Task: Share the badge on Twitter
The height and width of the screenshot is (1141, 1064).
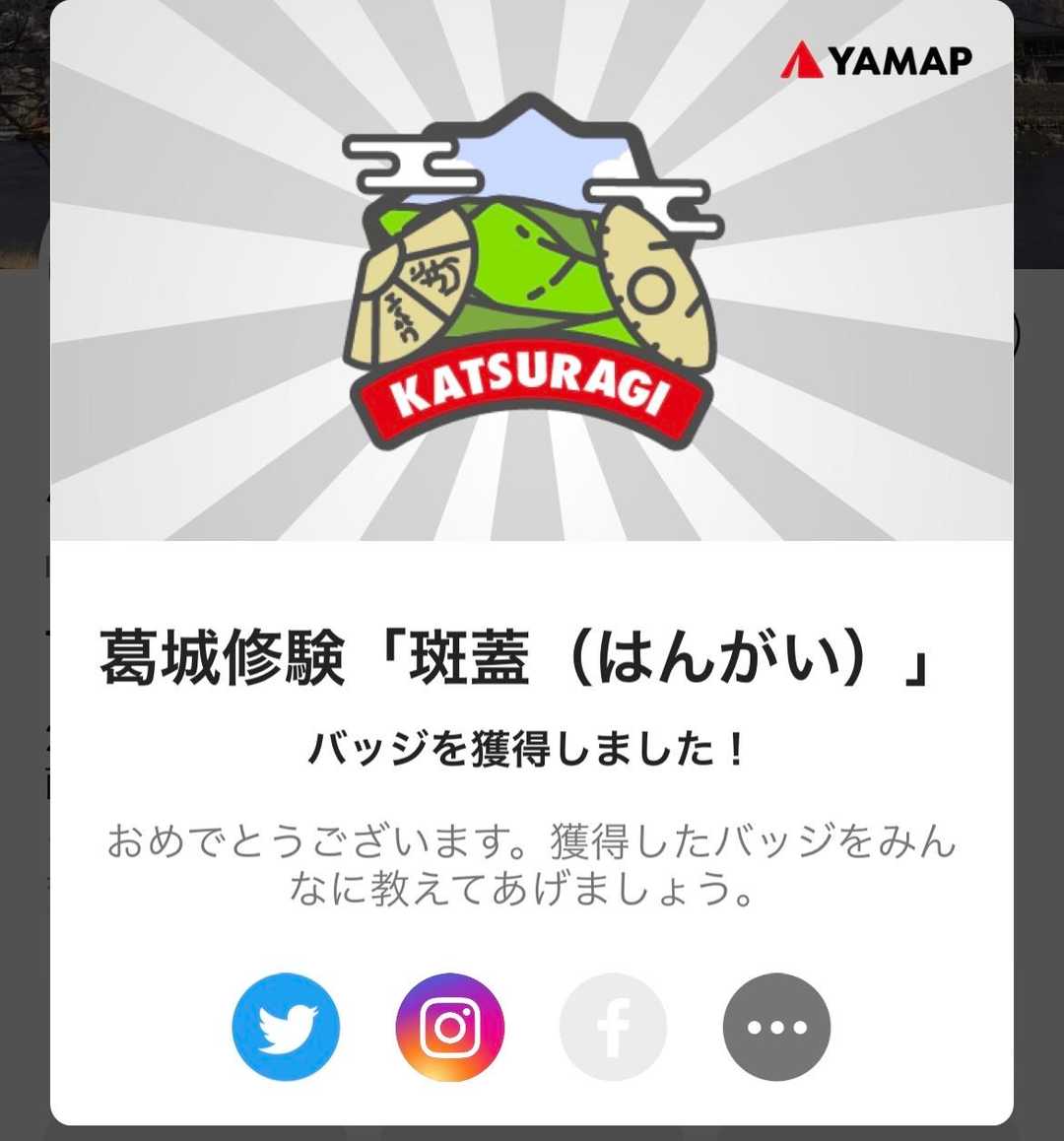Action: [286, 1027]
